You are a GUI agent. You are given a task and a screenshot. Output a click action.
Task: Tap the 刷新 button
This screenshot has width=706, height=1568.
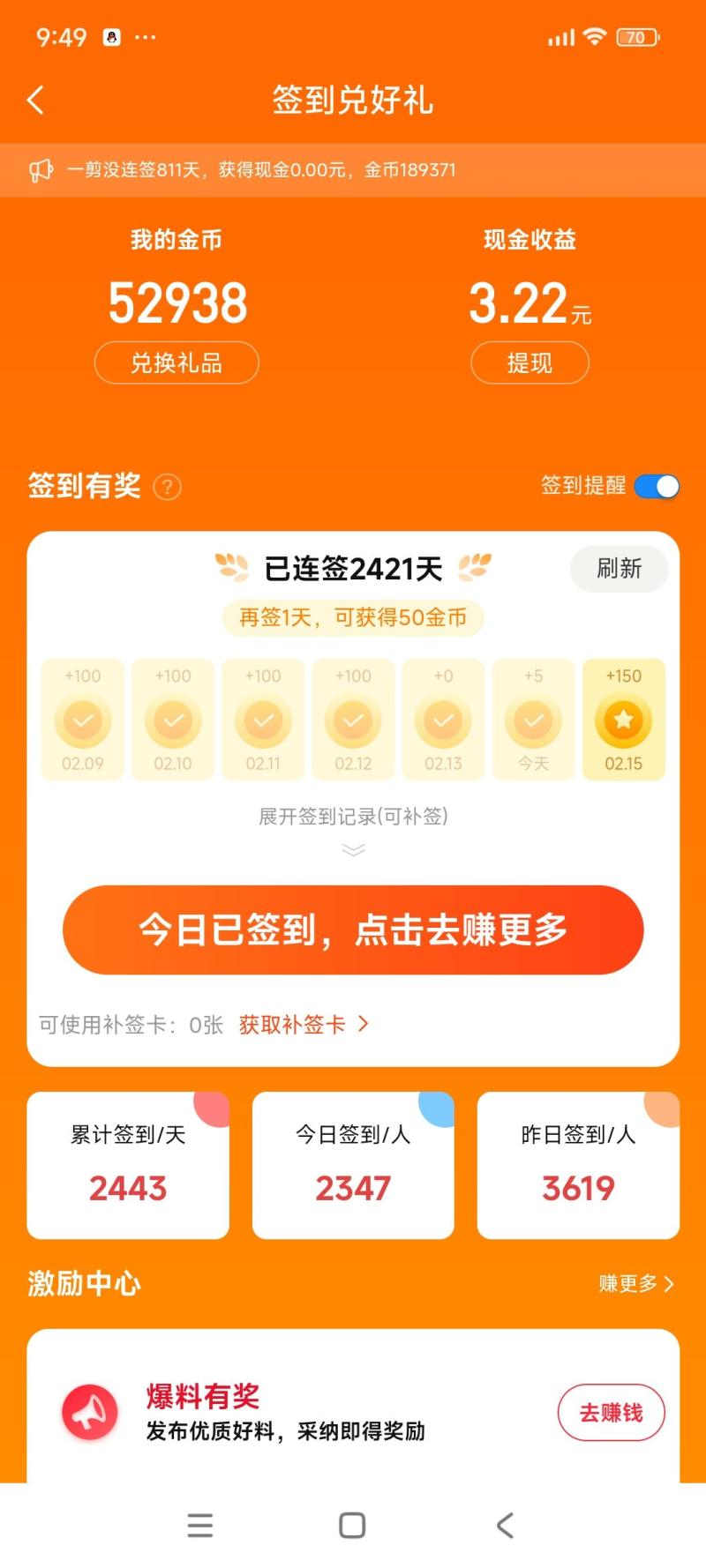pos(620,568)
